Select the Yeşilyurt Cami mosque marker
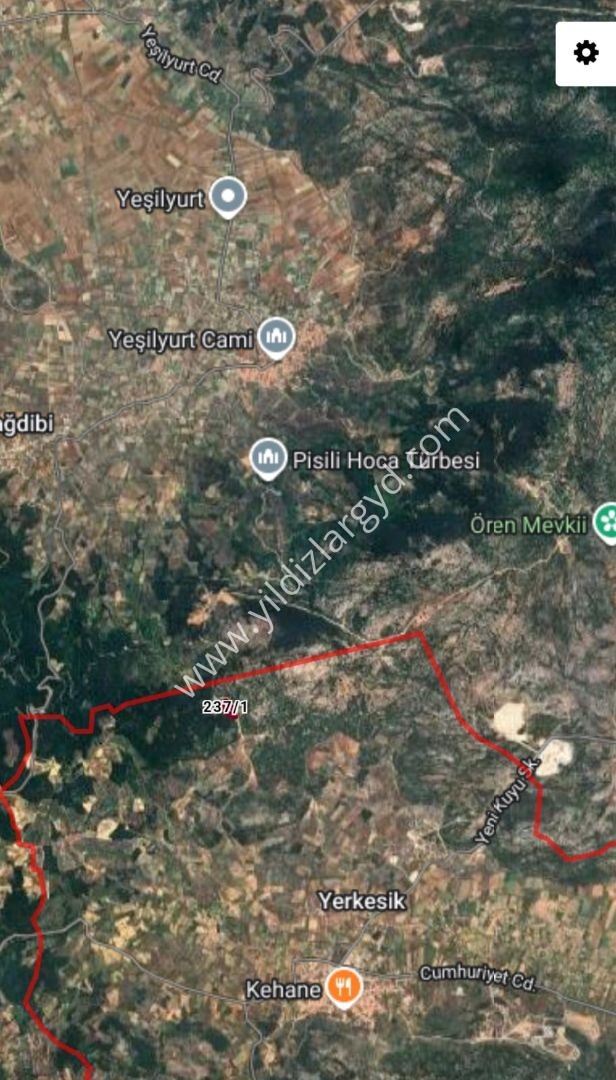 (x=277, y=338)
